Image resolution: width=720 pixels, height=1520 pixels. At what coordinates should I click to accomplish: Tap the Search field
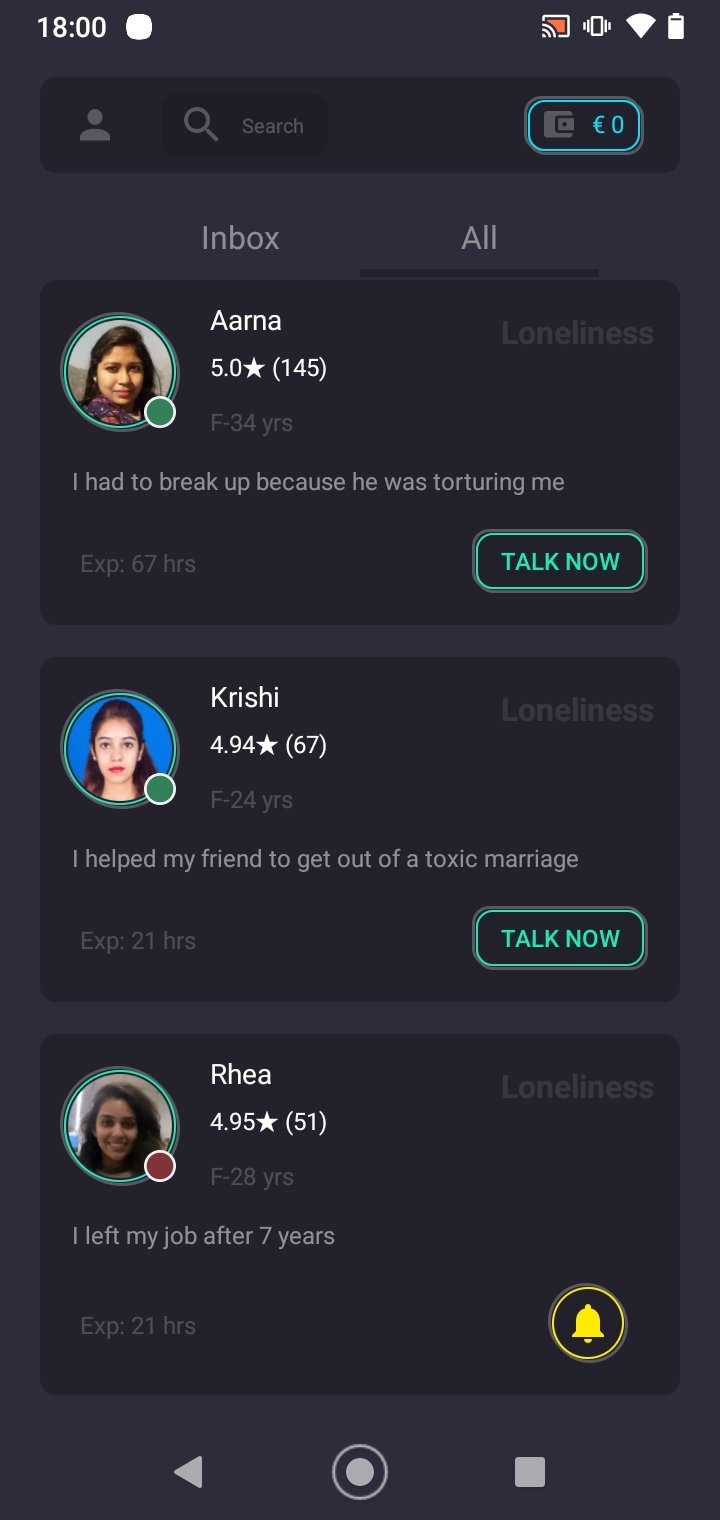pyautogui.click(x=245, y=126)
